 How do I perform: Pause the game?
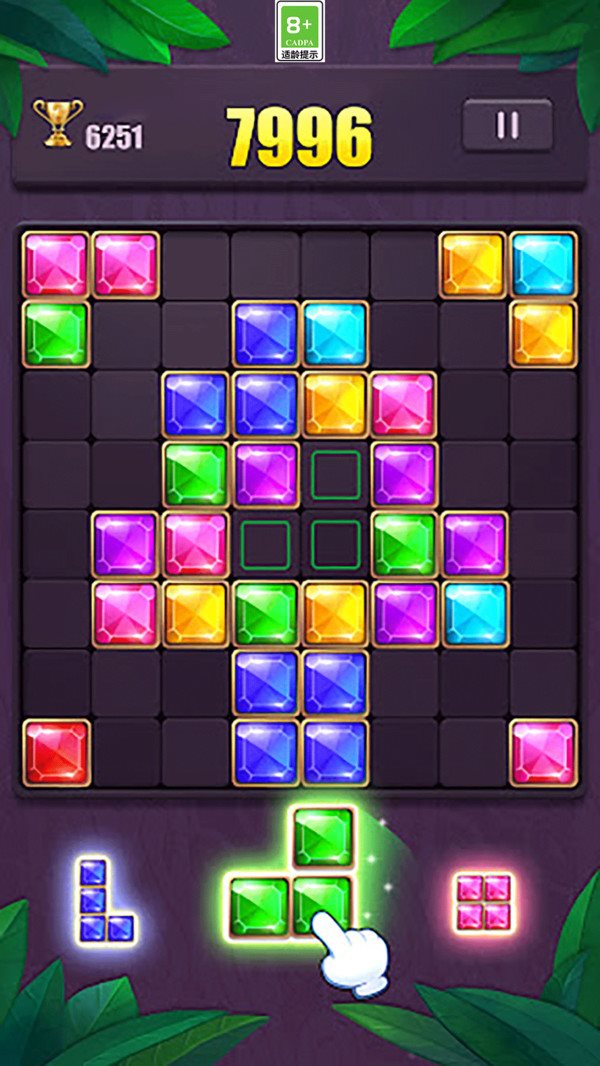pos(507,125)
